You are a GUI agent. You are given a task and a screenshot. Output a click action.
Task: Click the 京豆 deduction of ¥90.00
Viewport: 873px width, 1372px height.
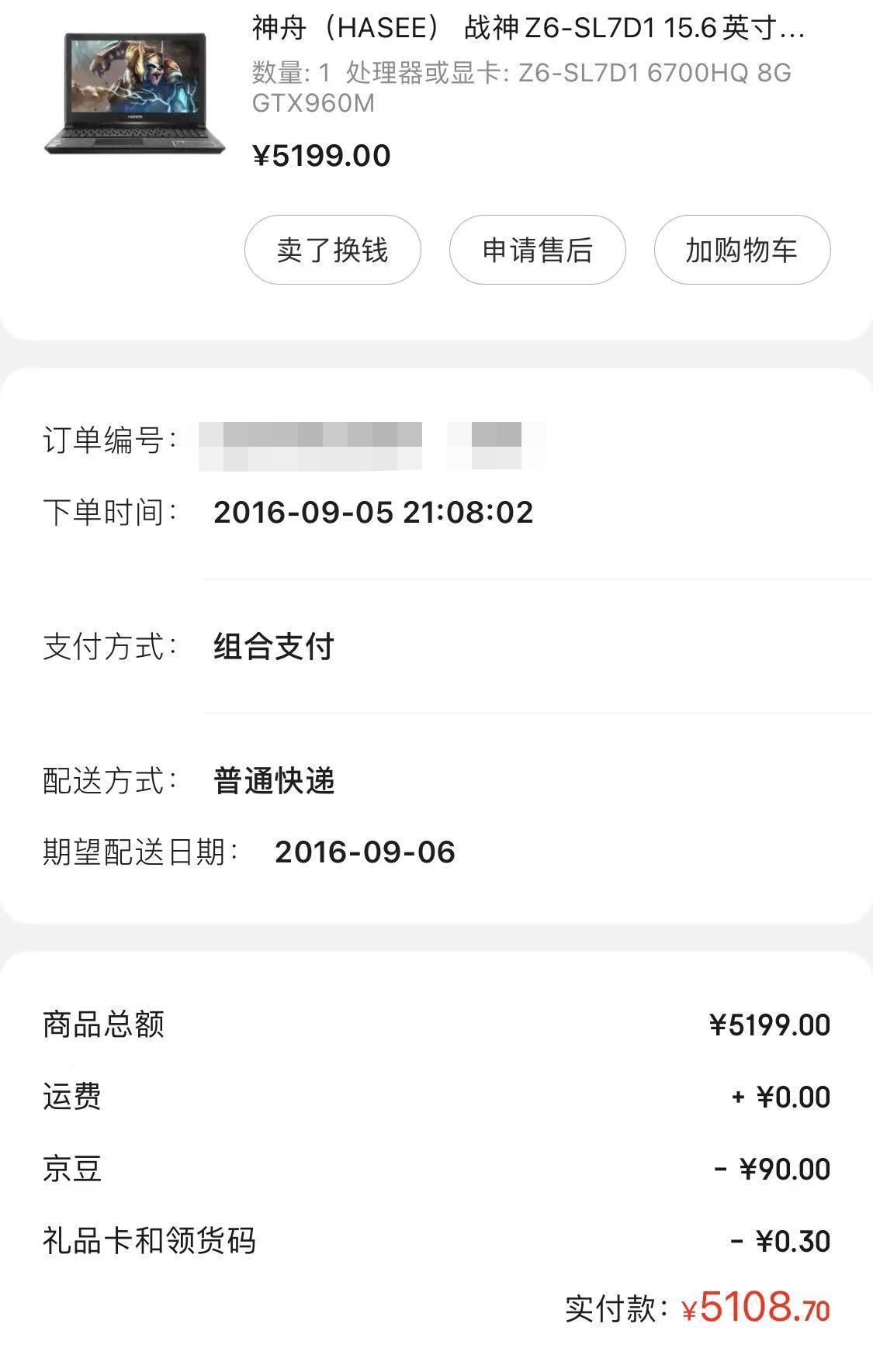777,1167
